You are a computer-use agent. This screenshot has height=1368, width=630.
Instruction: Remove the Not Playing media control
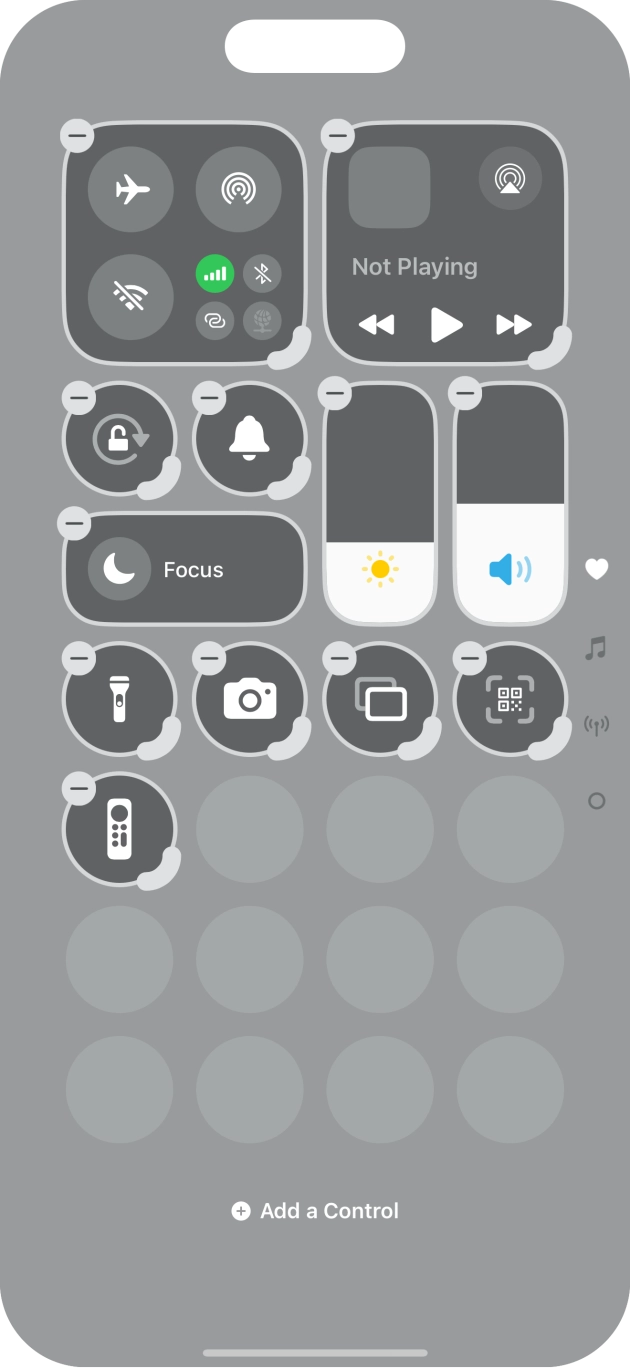click(338, 135)
